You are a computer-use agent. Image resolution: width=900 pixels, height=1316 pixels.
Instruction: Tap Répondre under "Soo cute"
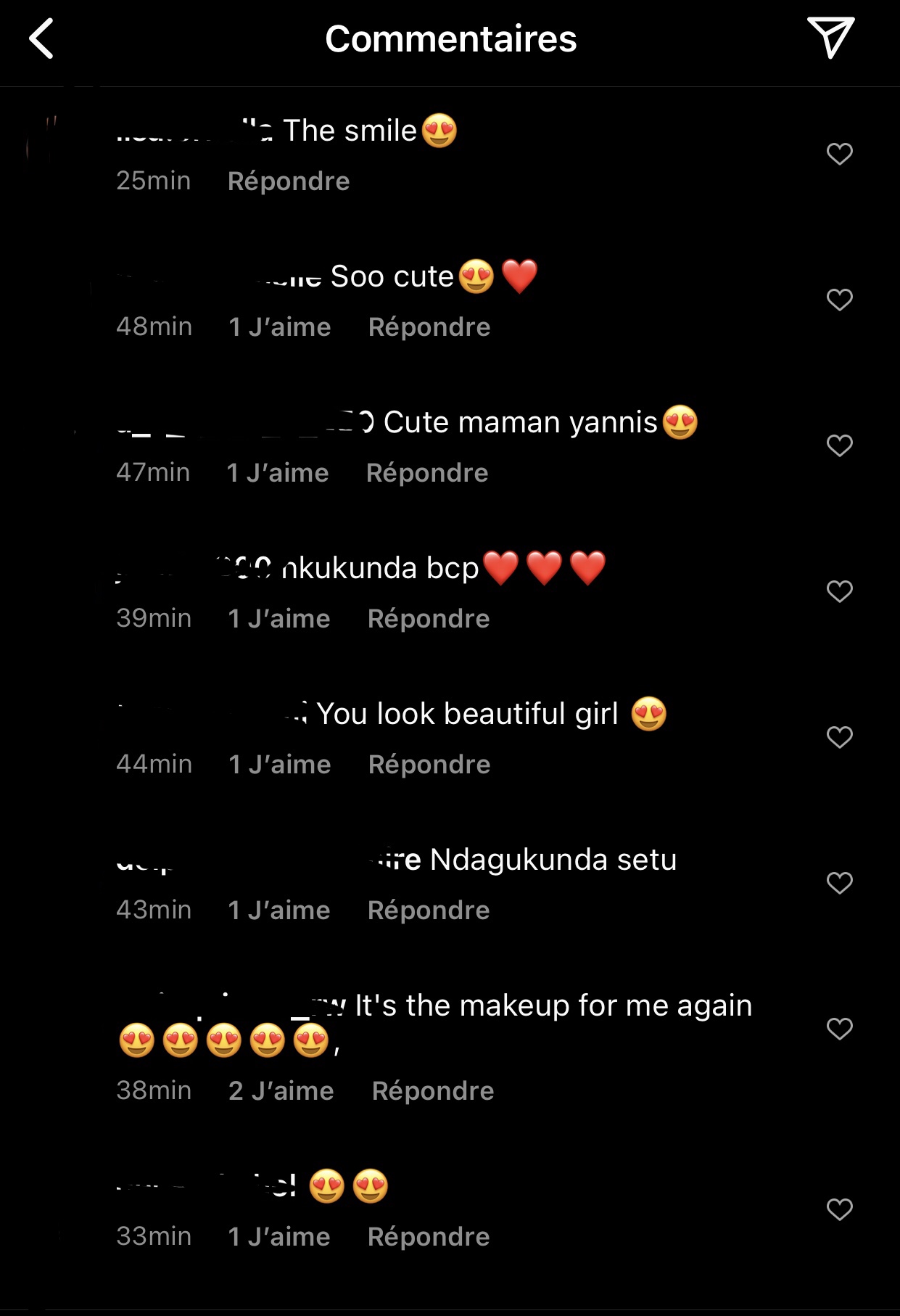coord(429,326)
